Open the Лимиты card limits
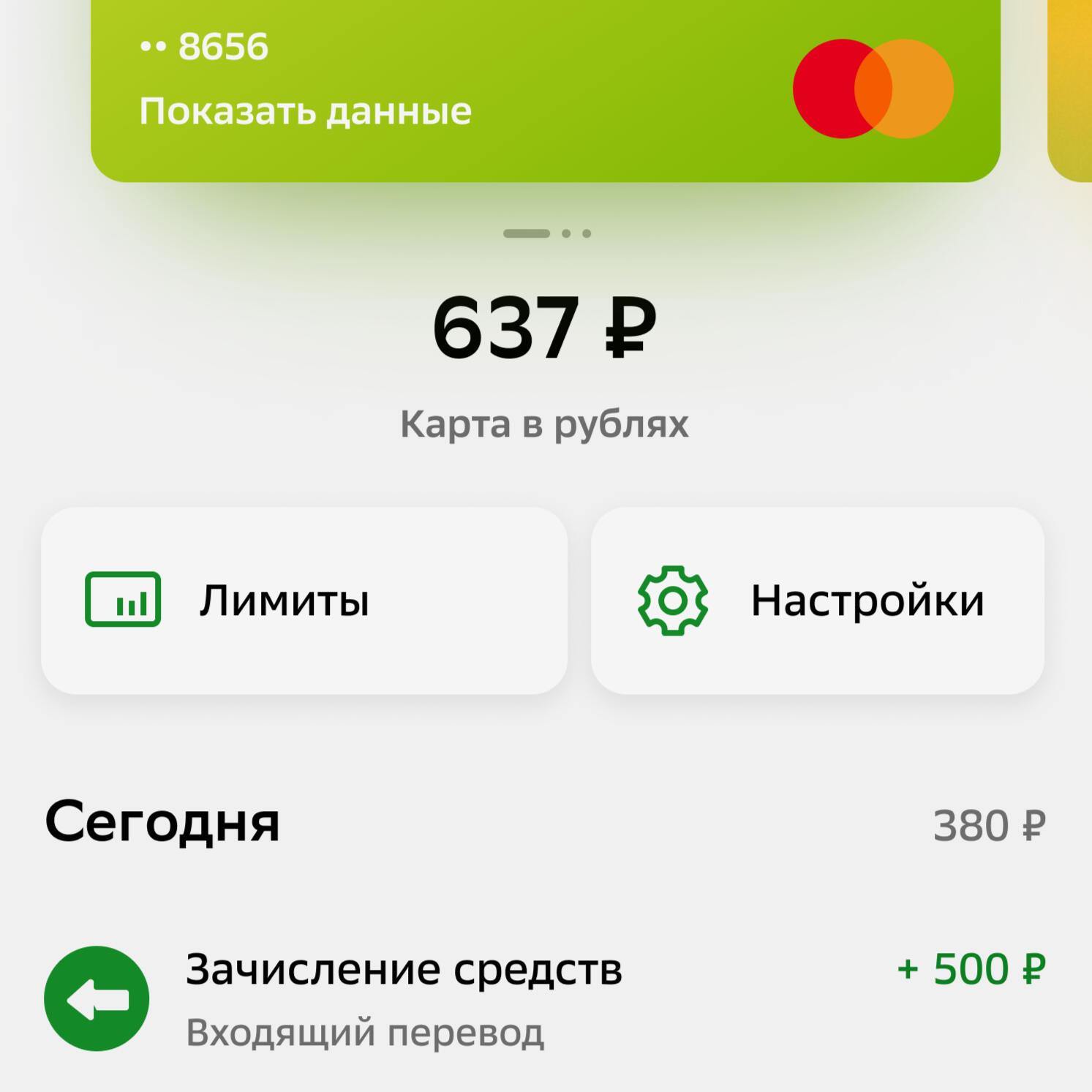 pyautogui.click(x=304, y=600)
